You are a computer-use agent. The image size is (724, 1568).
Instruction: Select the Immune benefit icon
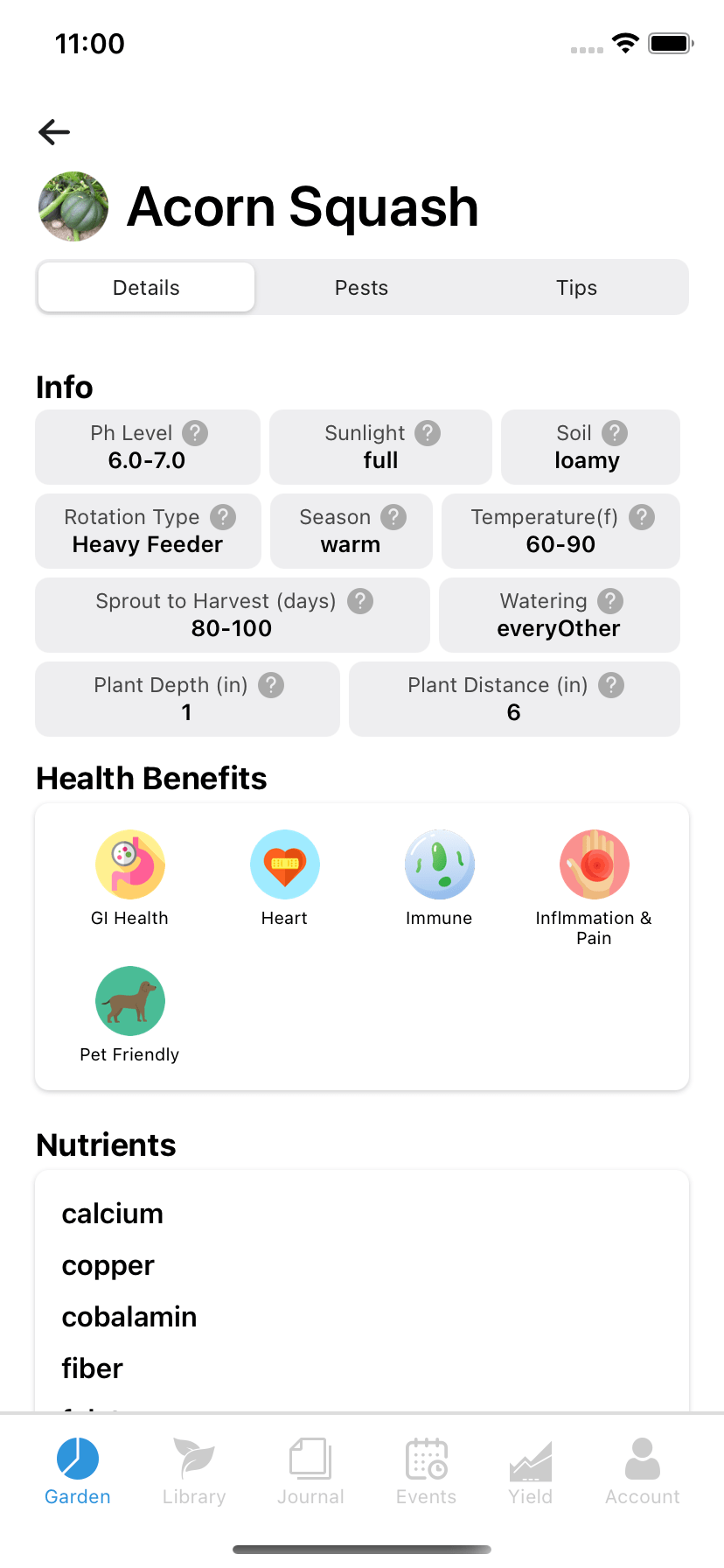(439, 864)
